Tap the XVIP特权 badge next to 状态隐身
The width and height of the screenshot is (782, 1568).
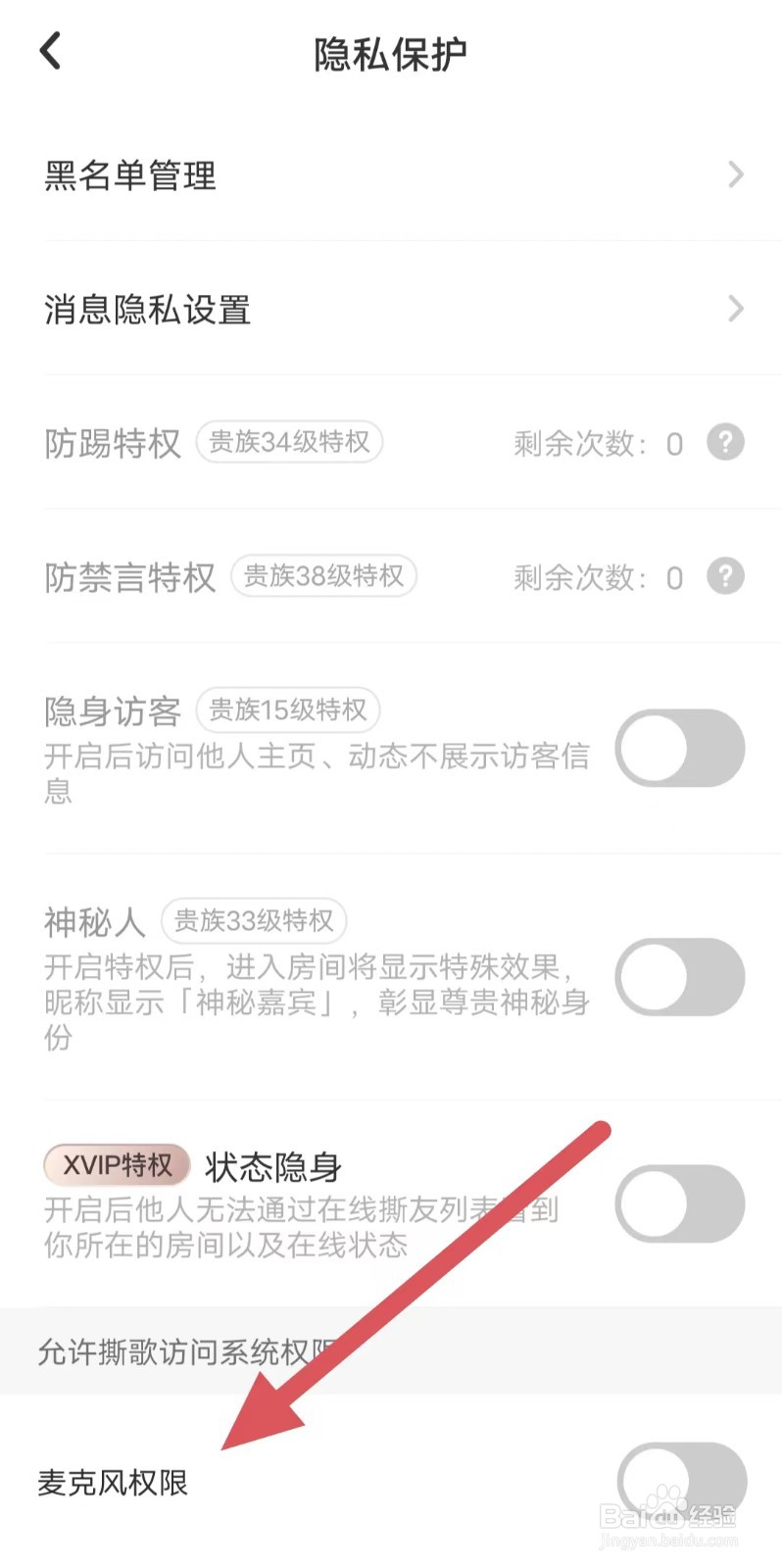pyautogui.click(x=116, y=1164)
